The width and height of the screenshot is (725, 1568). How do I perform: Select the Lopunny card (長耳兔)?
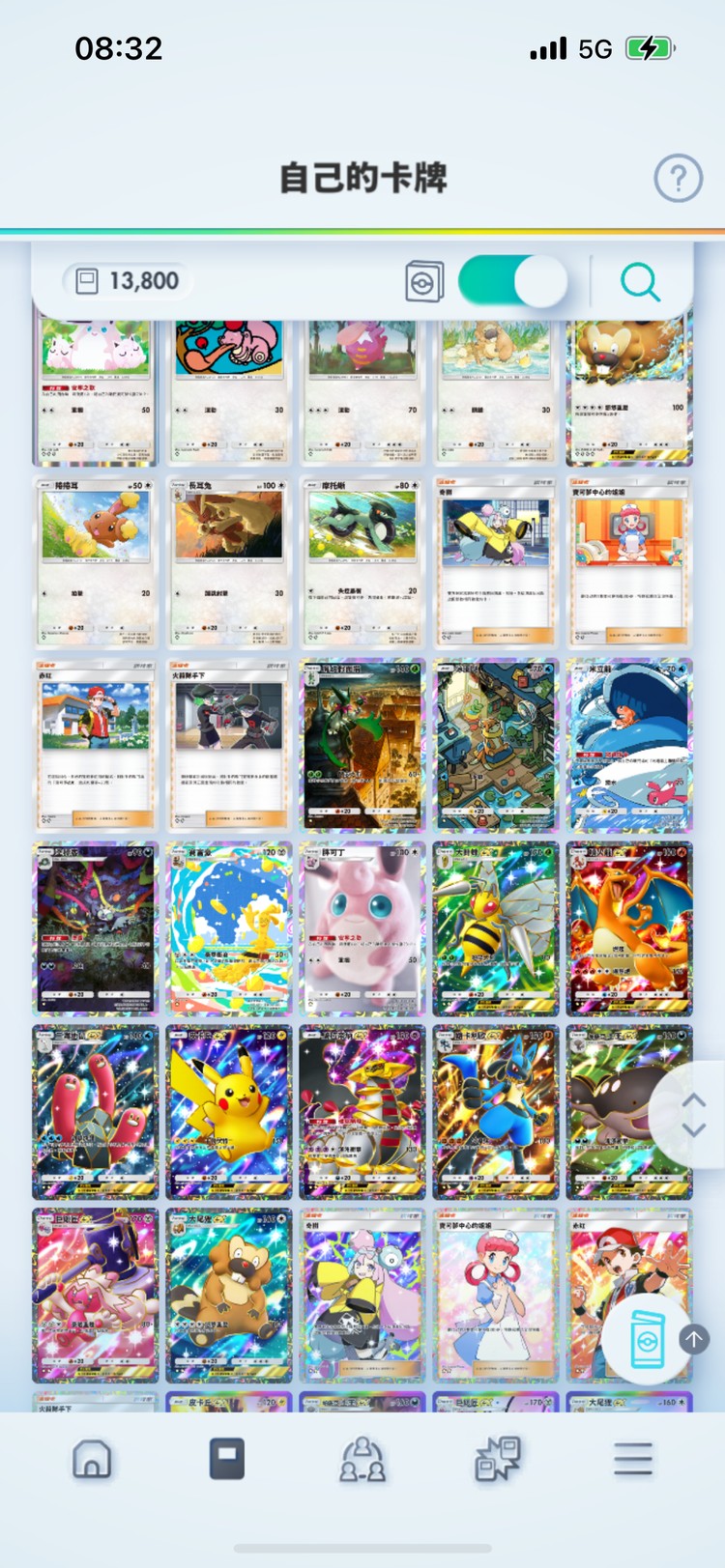(228, 560)
